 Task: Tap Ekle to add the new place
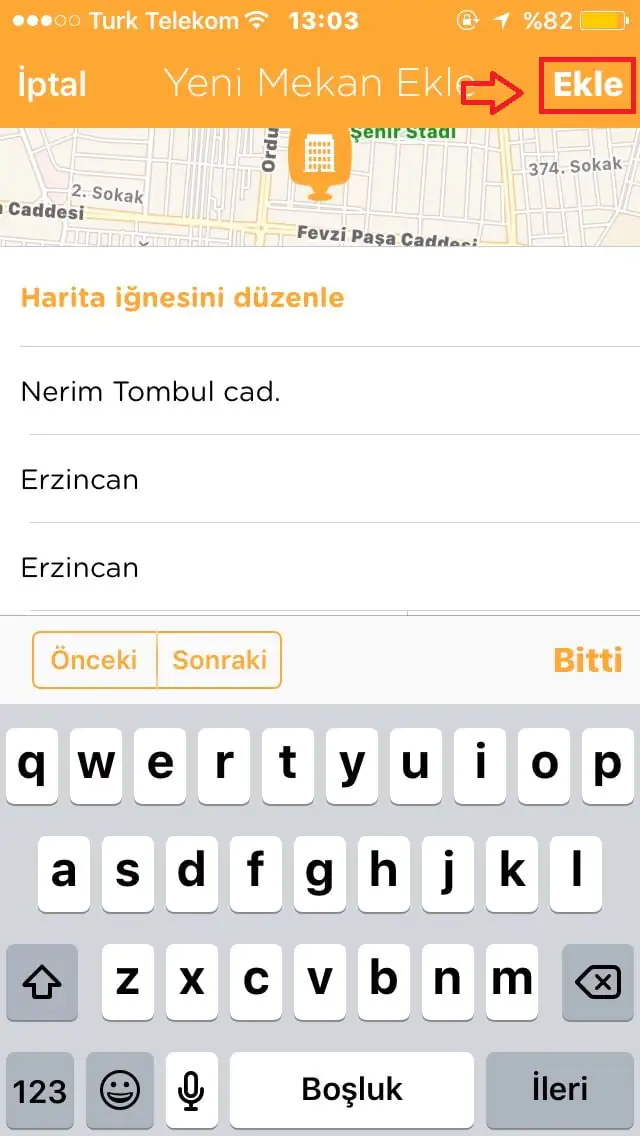click(x=587, y=84)
